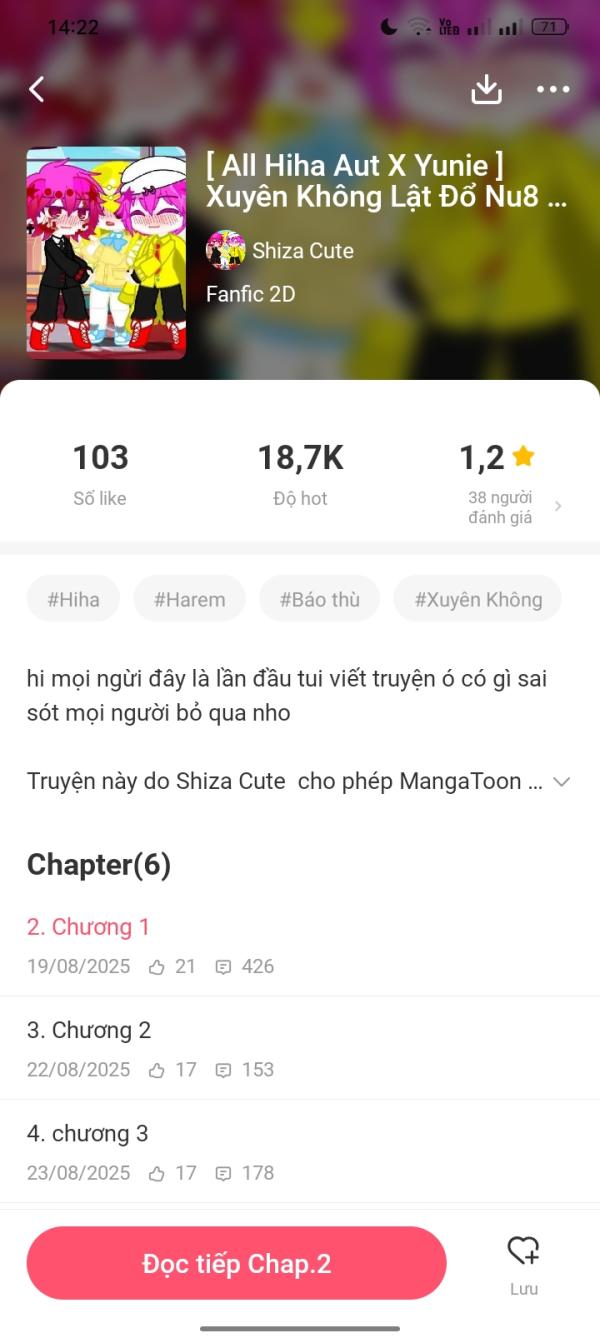Continue reading with Đọc tiếp Chap.2
Viewport: 600px width, 1343px height.
236,1263
